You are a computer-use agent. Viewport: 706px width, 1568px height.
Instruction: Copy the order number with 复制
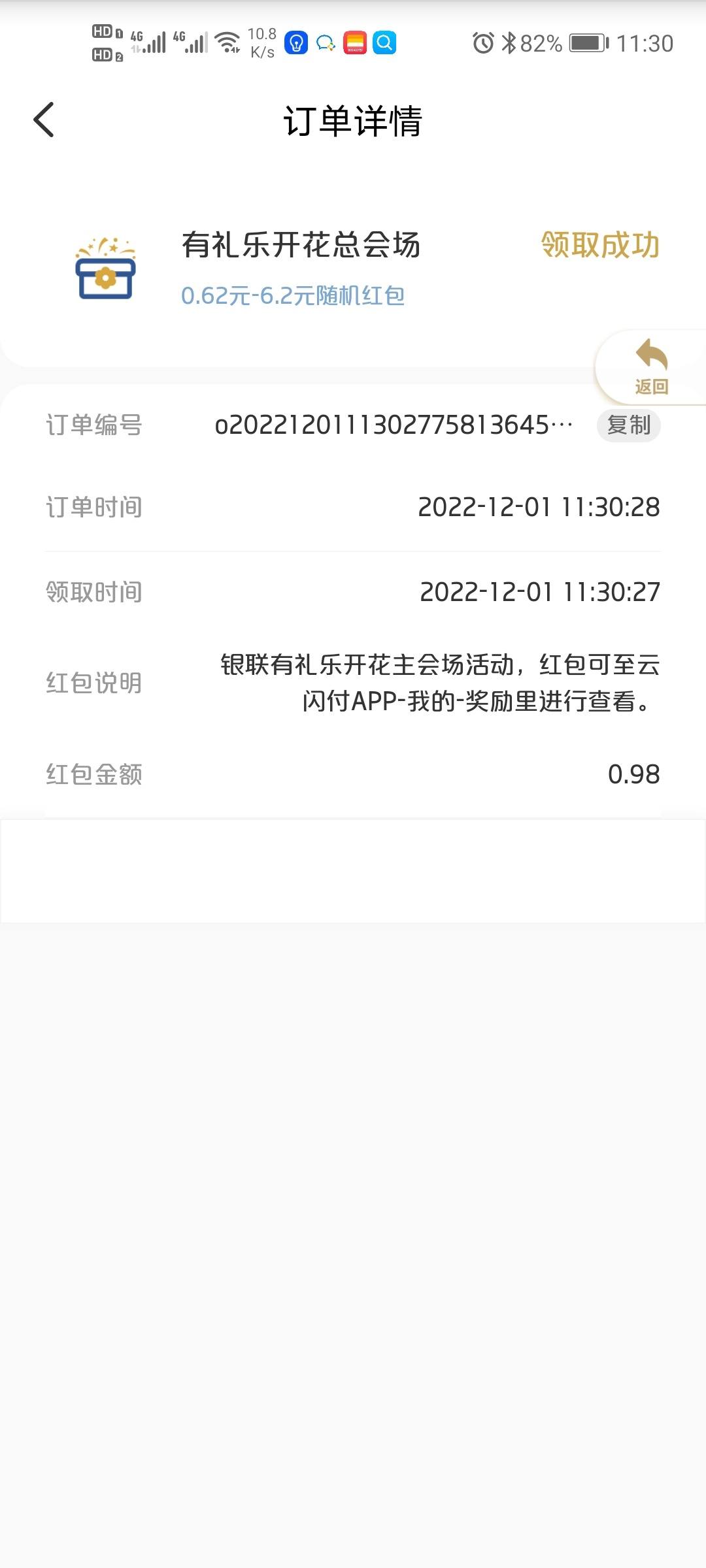tap(629, 425)
